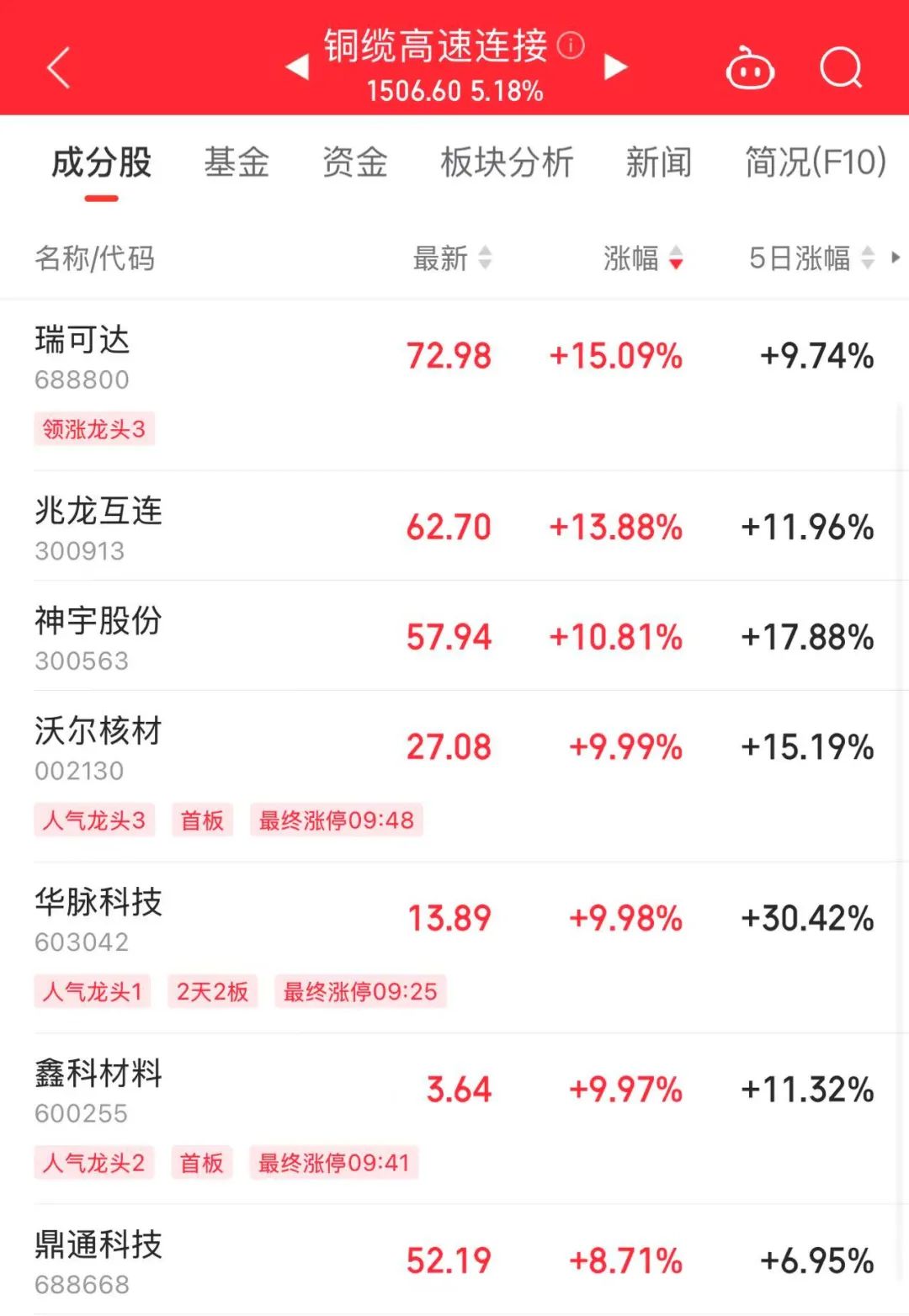Sort the list by 最新 price
The width and height of the screenshot is (909, 1316).
click(x=452, y=258)
